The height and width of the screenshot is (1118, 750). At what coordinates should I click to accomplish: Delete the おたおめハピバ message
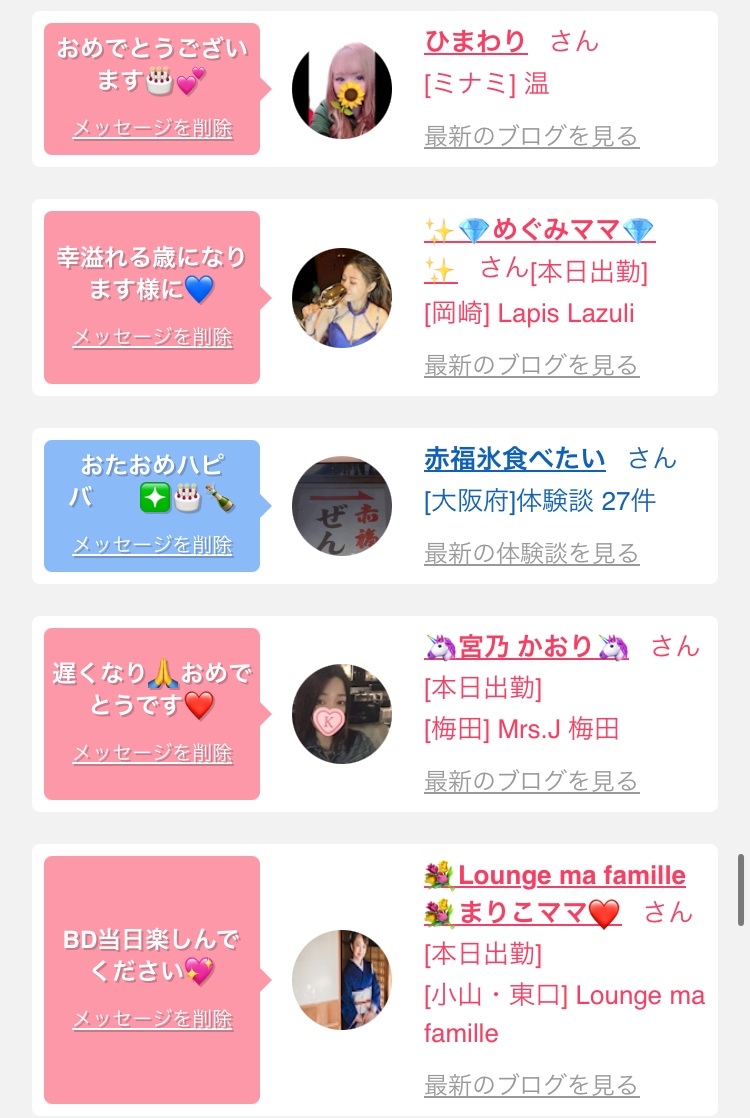pyautogui.click(x=153, y=545)
